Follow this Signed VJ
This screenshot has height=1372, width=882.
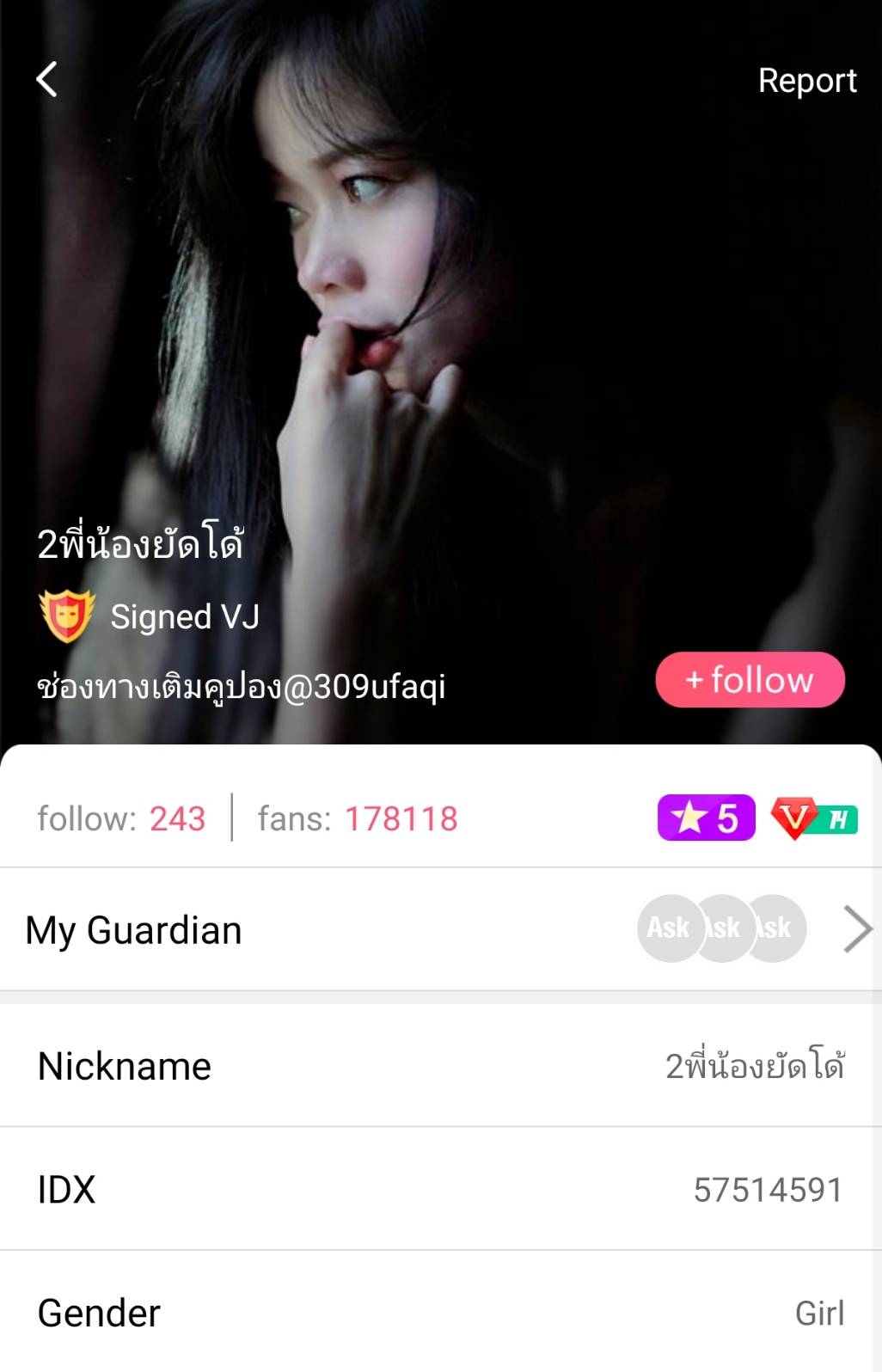(750, 680)
